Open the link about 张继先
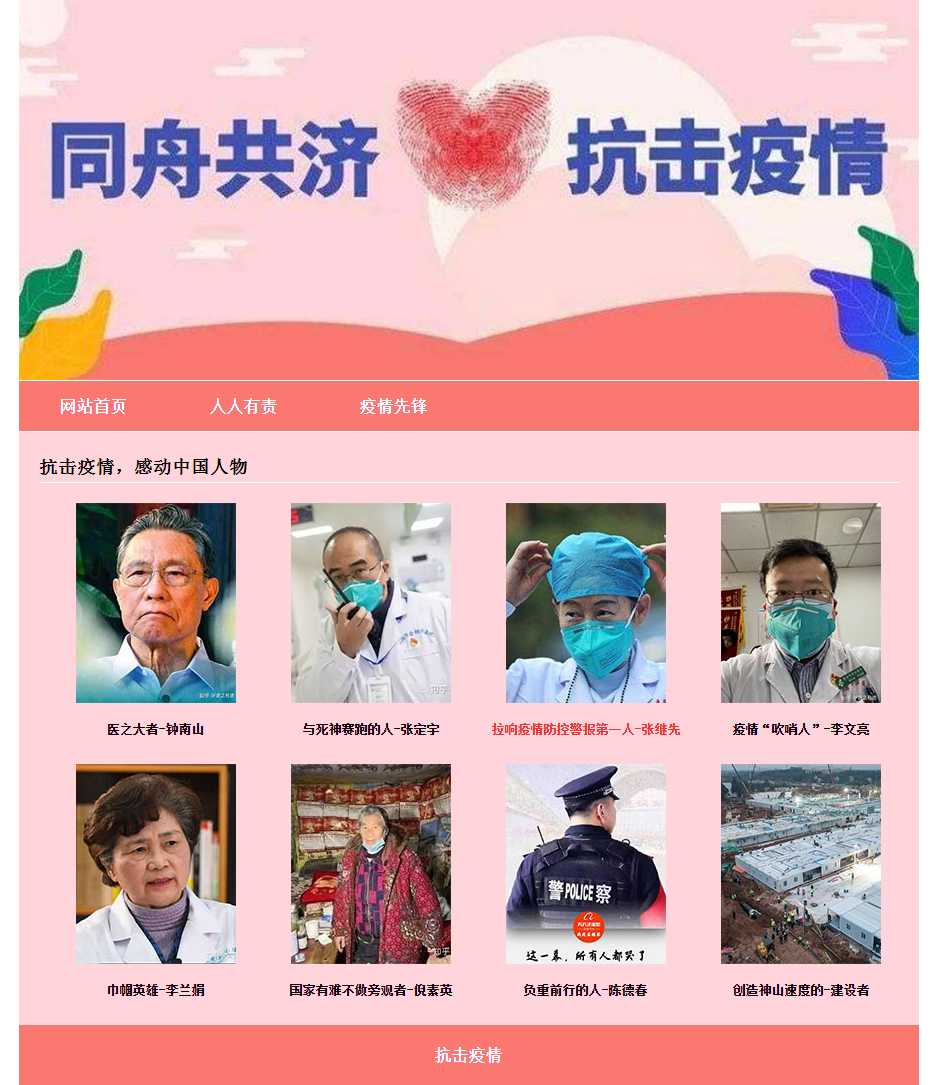937x1085 pixels. point(586,729)
